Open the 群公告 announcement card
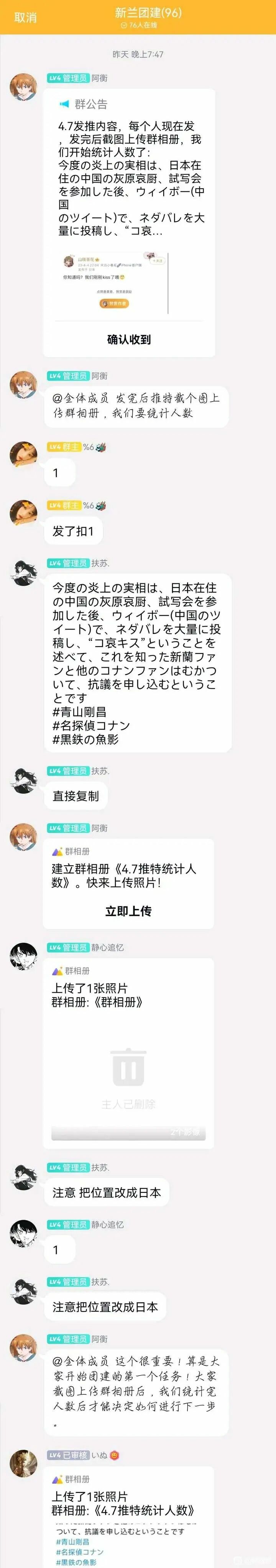The width and height of the screenshot is (276, 1568). coord(128,207)
